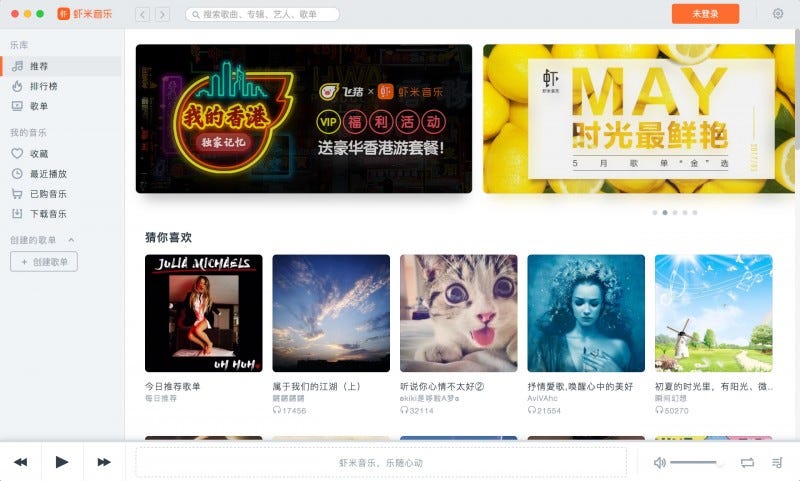Open the 今日推荐歌单 playlist card

[203, 313]
